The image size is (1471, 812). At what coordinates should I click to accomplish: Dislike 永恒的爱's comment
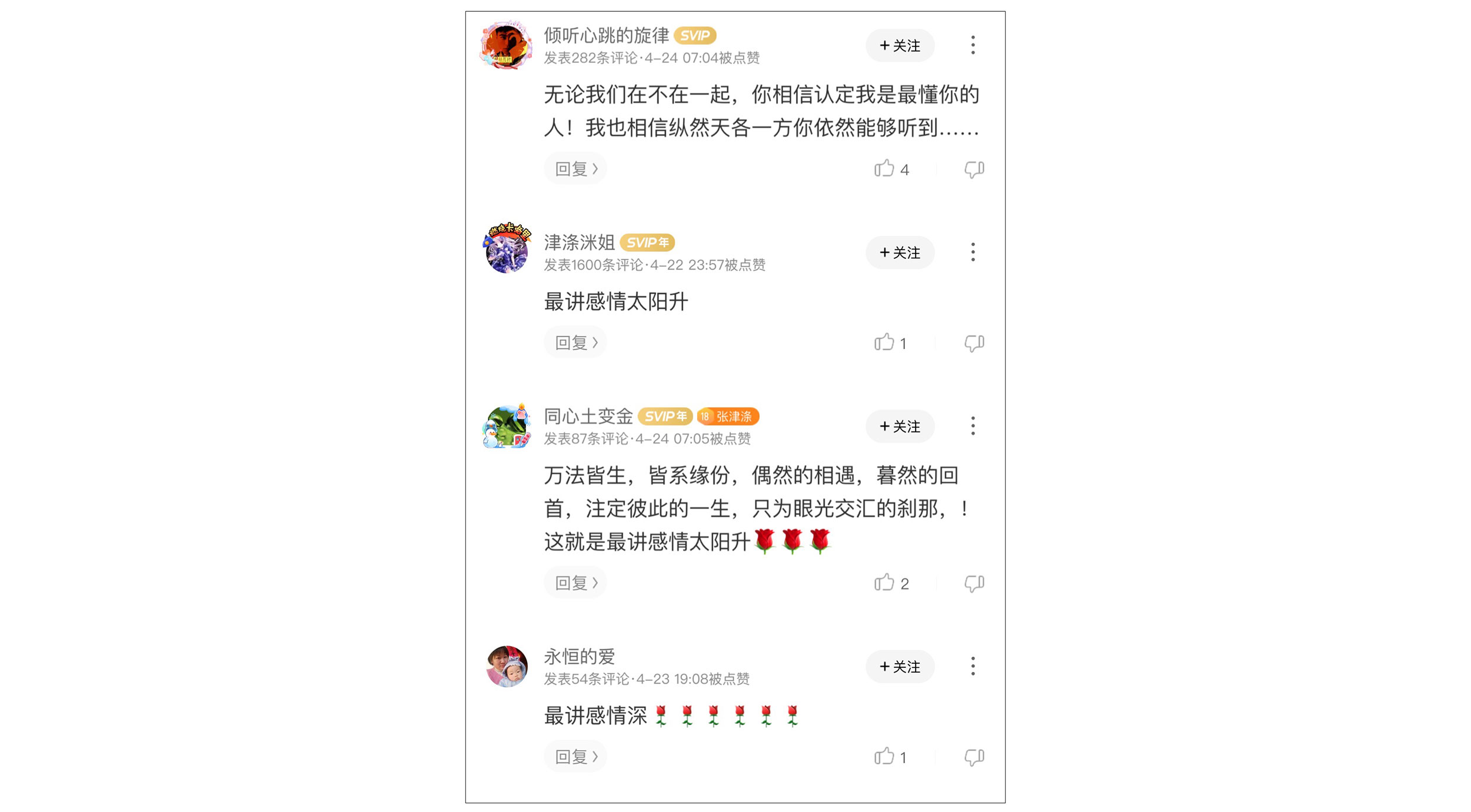[x=974, y=757]
